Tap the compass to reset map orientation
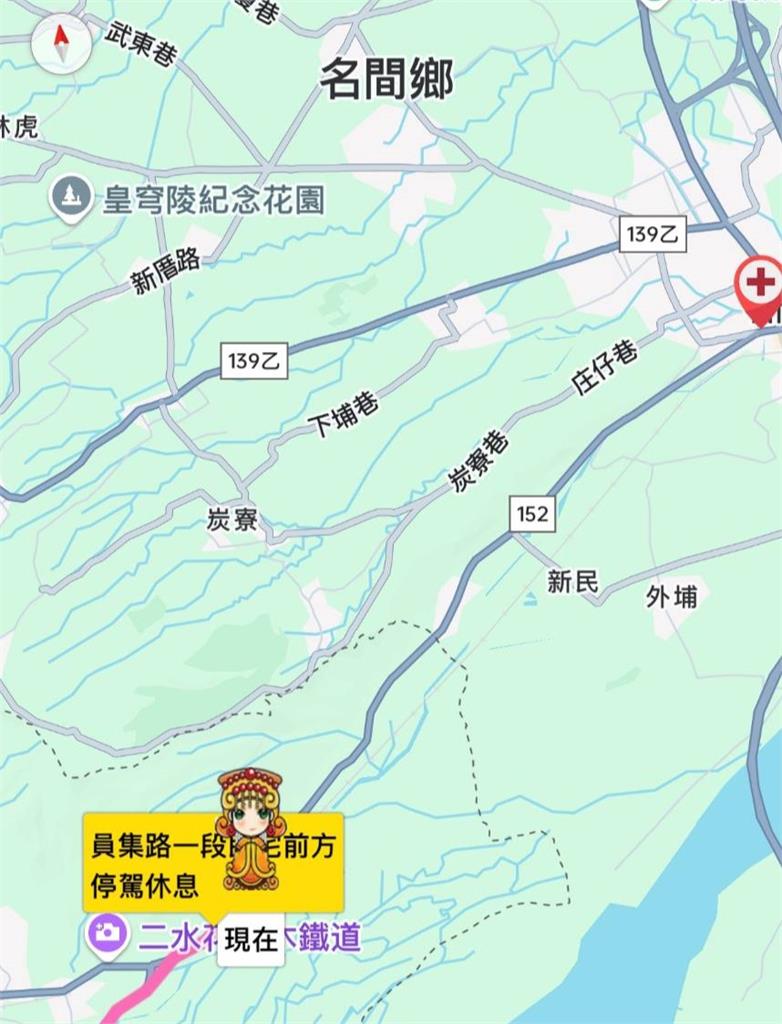This screenshot has width=782, height=1024. pyautogui.click(x=61, y=43)
